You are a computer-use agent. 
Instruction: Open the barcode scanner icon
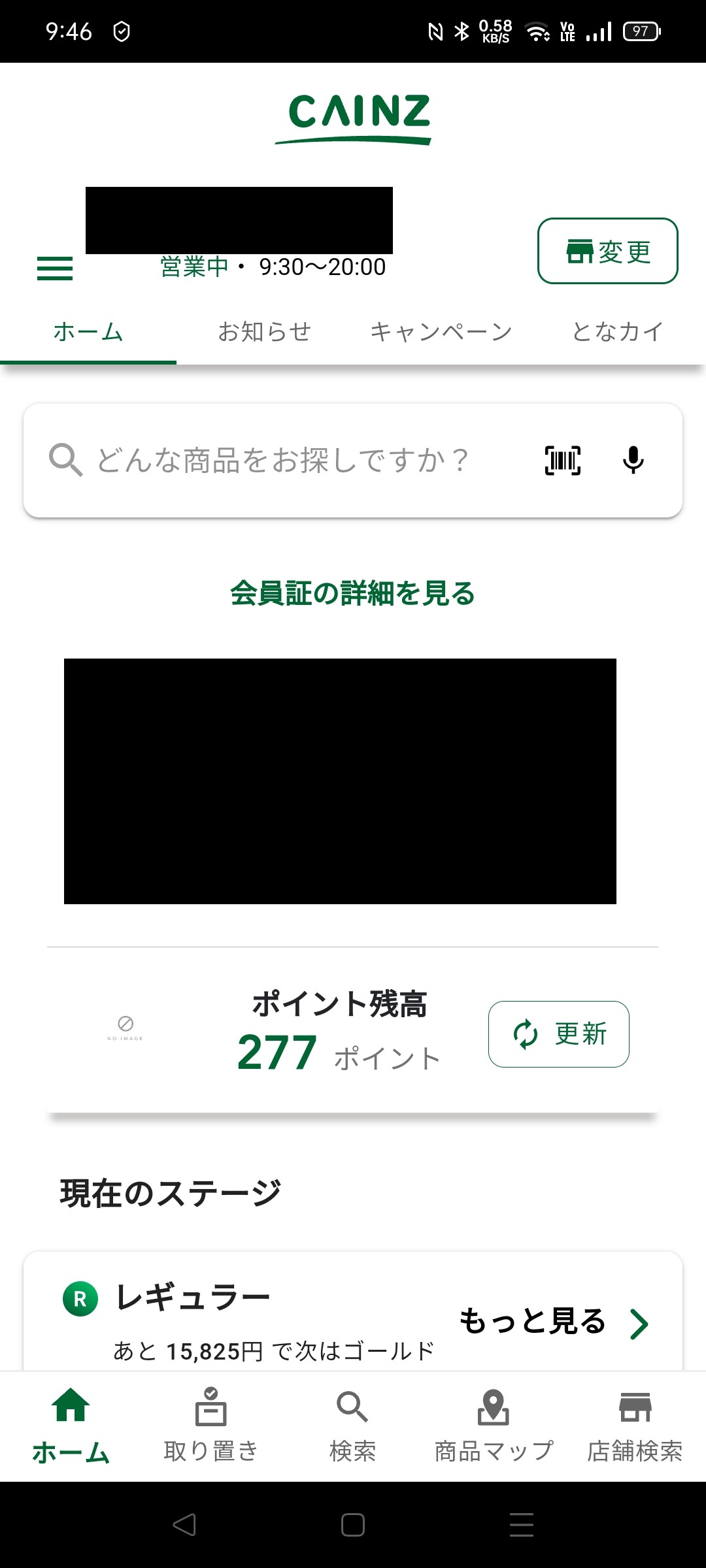[x=562, y=460]
